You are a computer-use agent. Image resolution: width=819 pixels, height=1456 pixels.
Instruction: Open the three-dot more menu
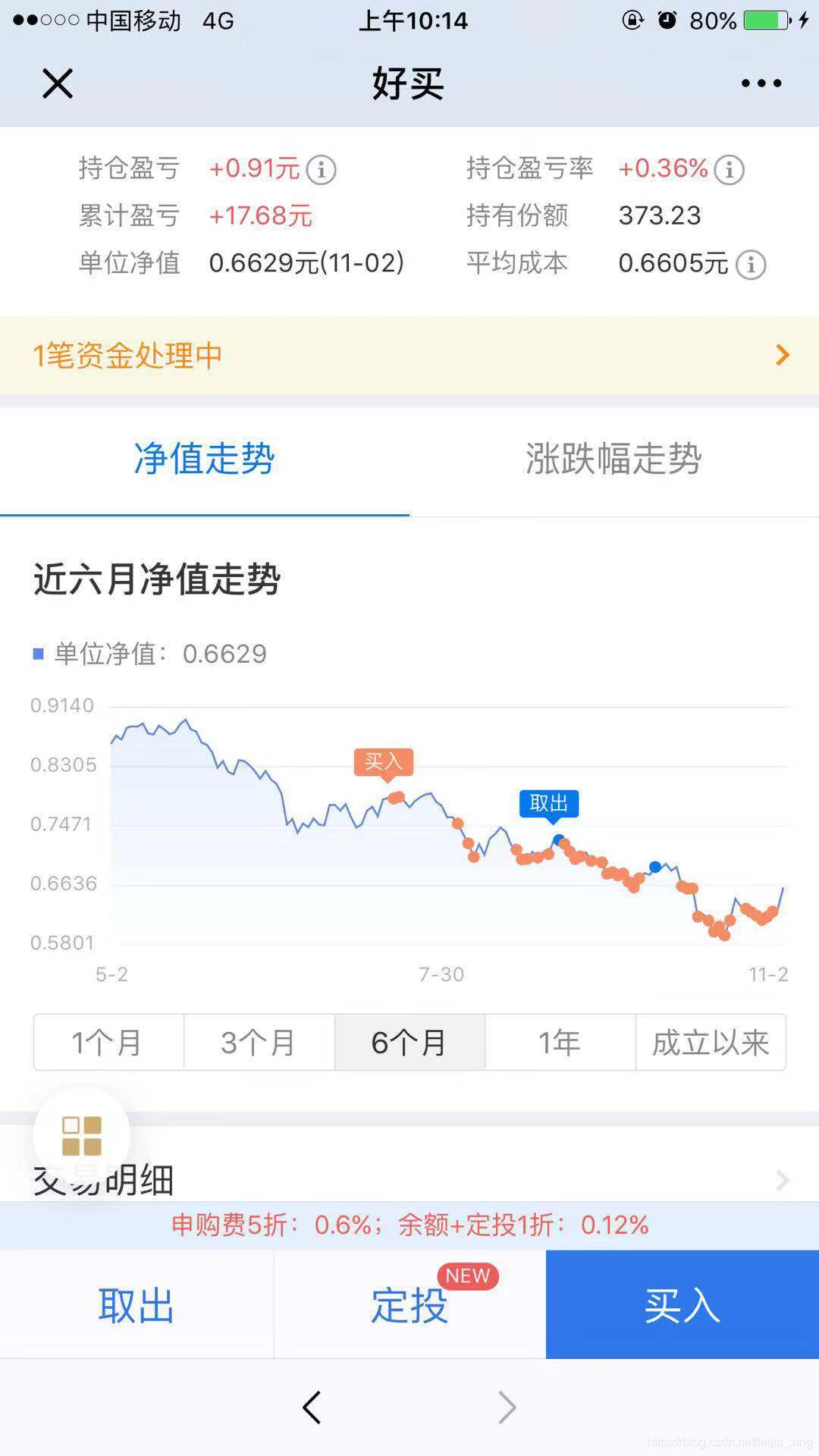point(761,83)
